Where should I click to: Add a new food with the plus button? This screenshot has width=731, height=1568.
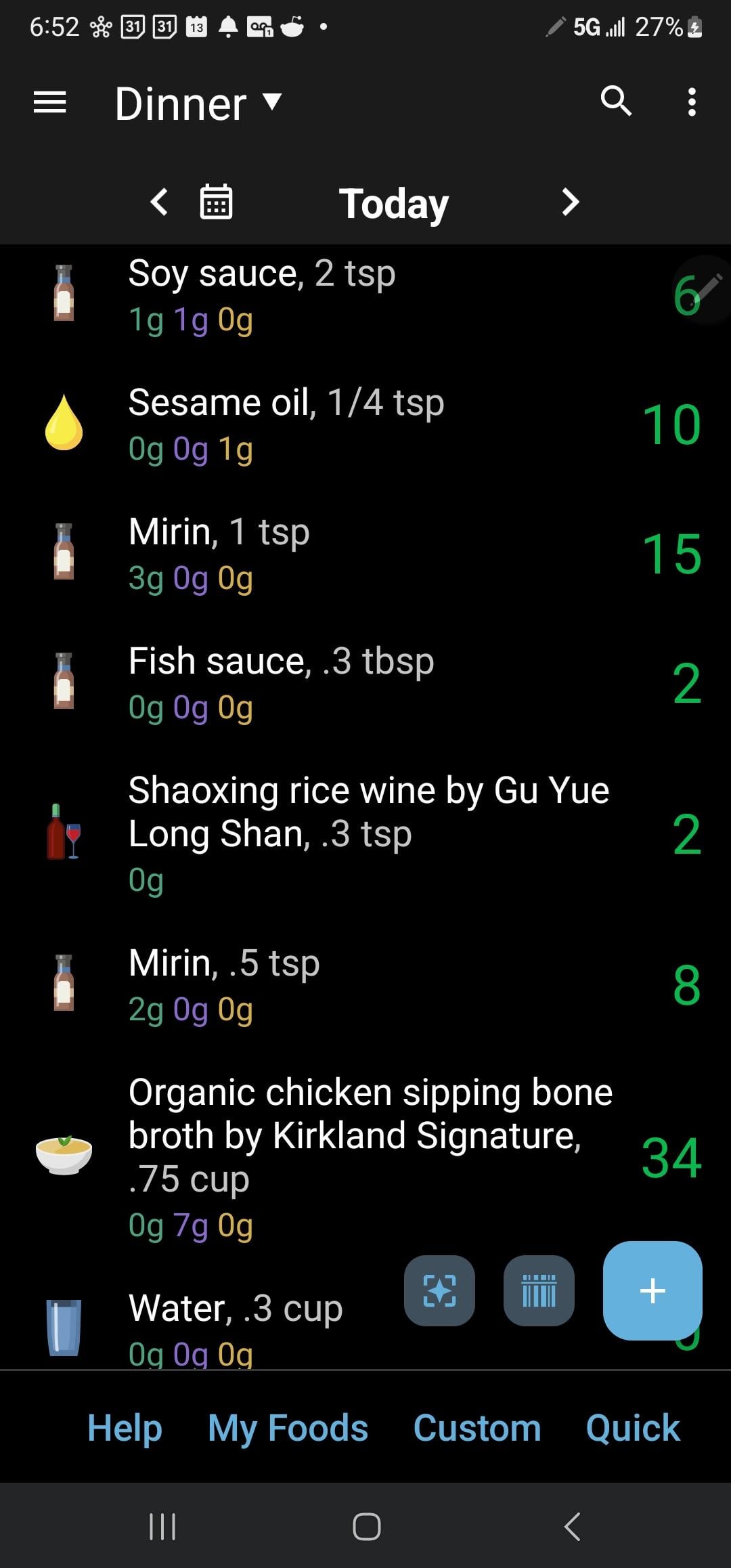(x=652, y=1290)
